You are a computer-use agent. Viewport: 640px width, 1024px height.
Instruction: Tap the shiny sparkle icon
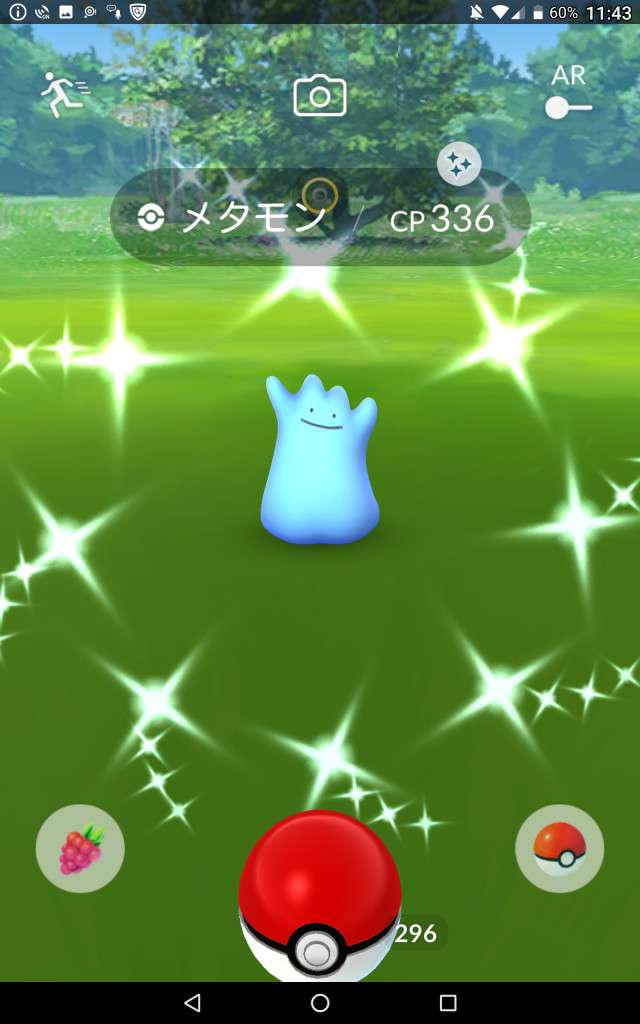[459, 165]
